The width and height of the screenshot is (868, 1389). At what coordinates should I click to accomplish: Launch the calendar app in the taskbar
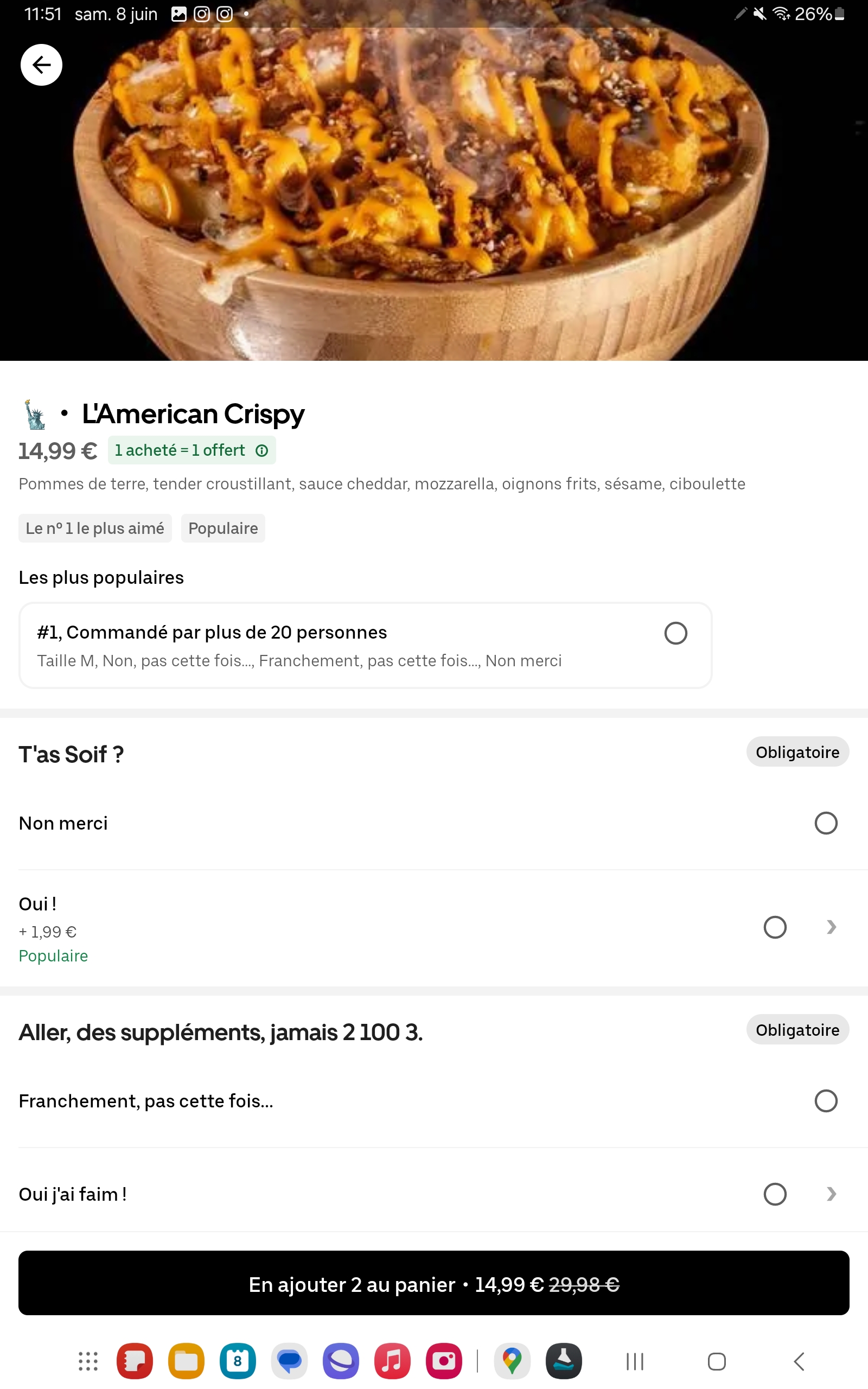pos(238,1361)
